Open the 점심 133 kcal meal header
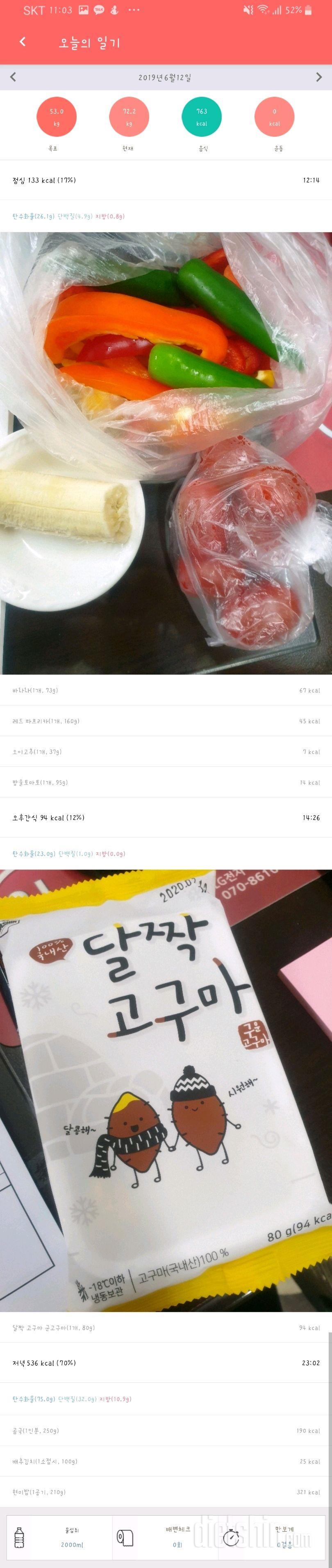Screen dimensions: 332x1568 pos(166,180)
